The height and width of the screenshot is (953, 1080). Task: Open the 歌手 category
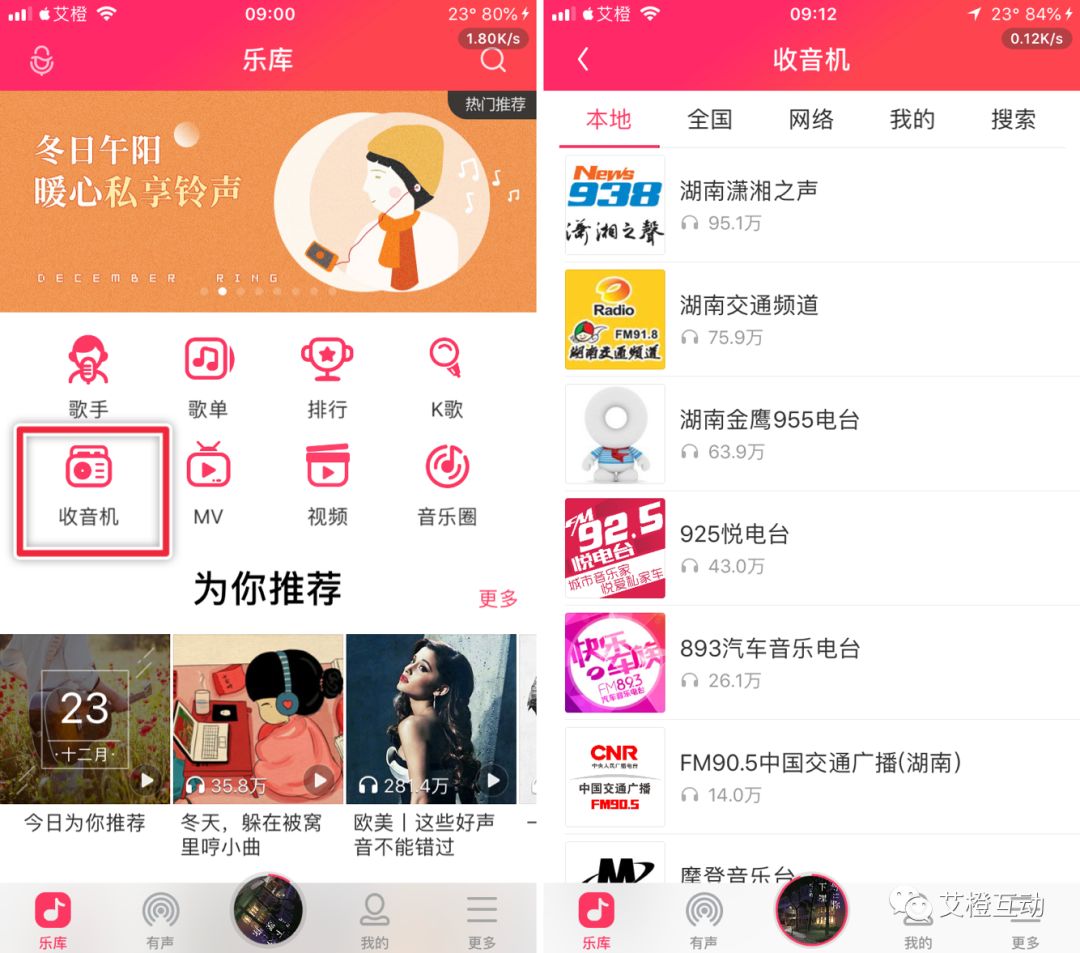(x=89, y=376)
